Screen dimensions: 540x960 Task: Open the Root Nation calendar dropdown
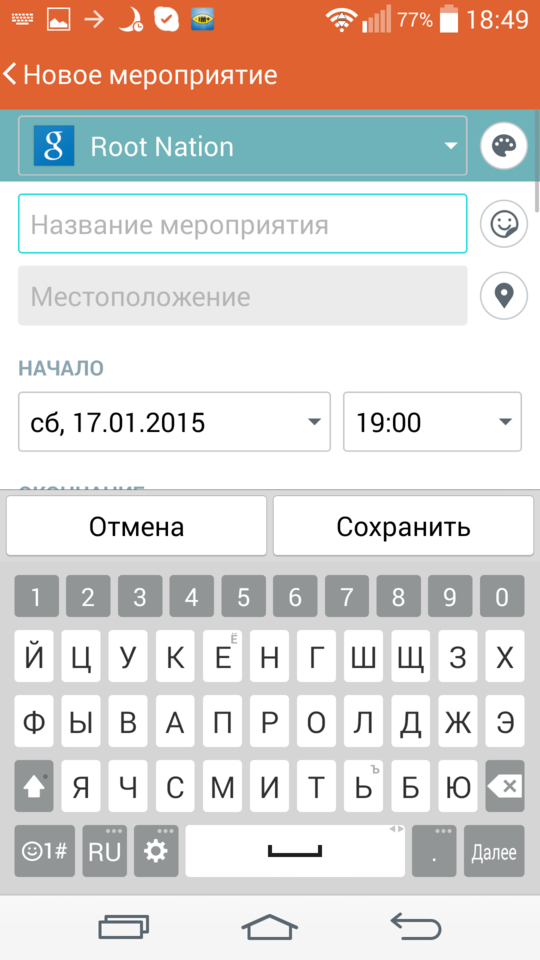(x=242, y=146)
